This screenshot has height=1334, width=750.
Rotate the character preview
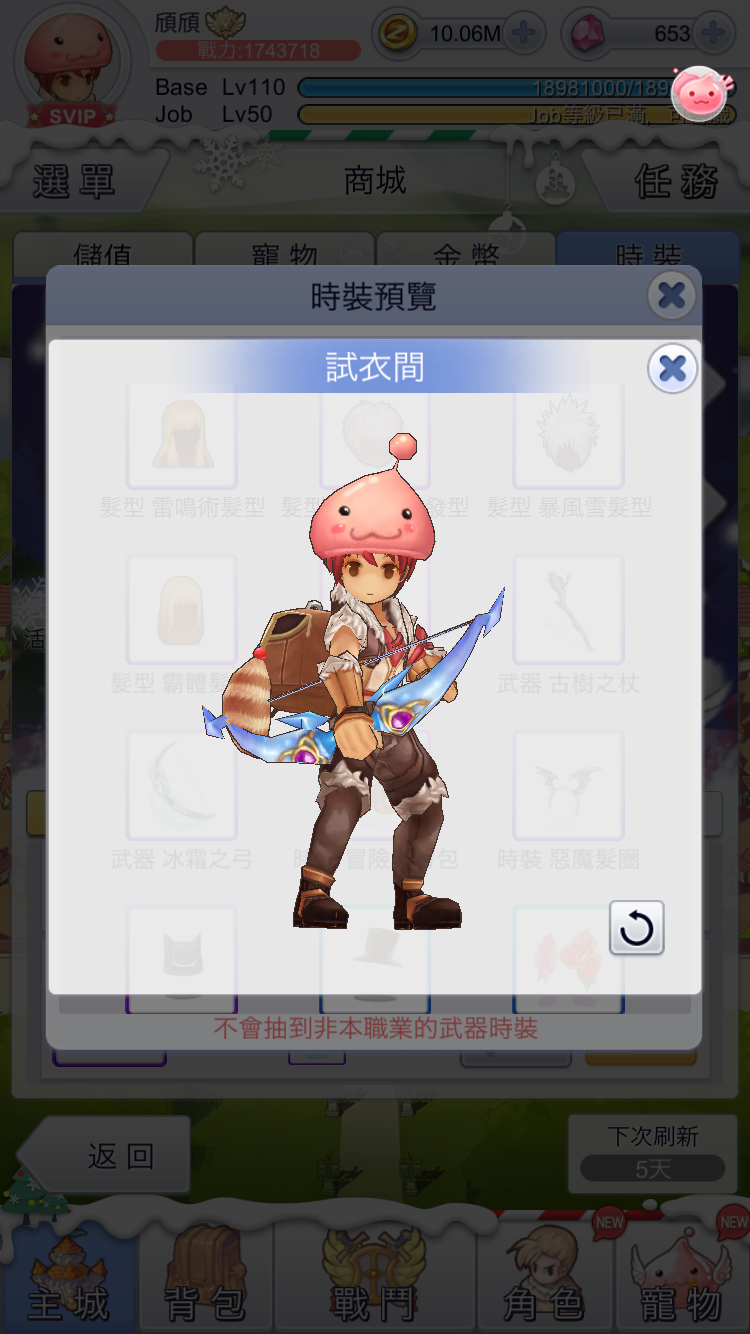[637, 928]
